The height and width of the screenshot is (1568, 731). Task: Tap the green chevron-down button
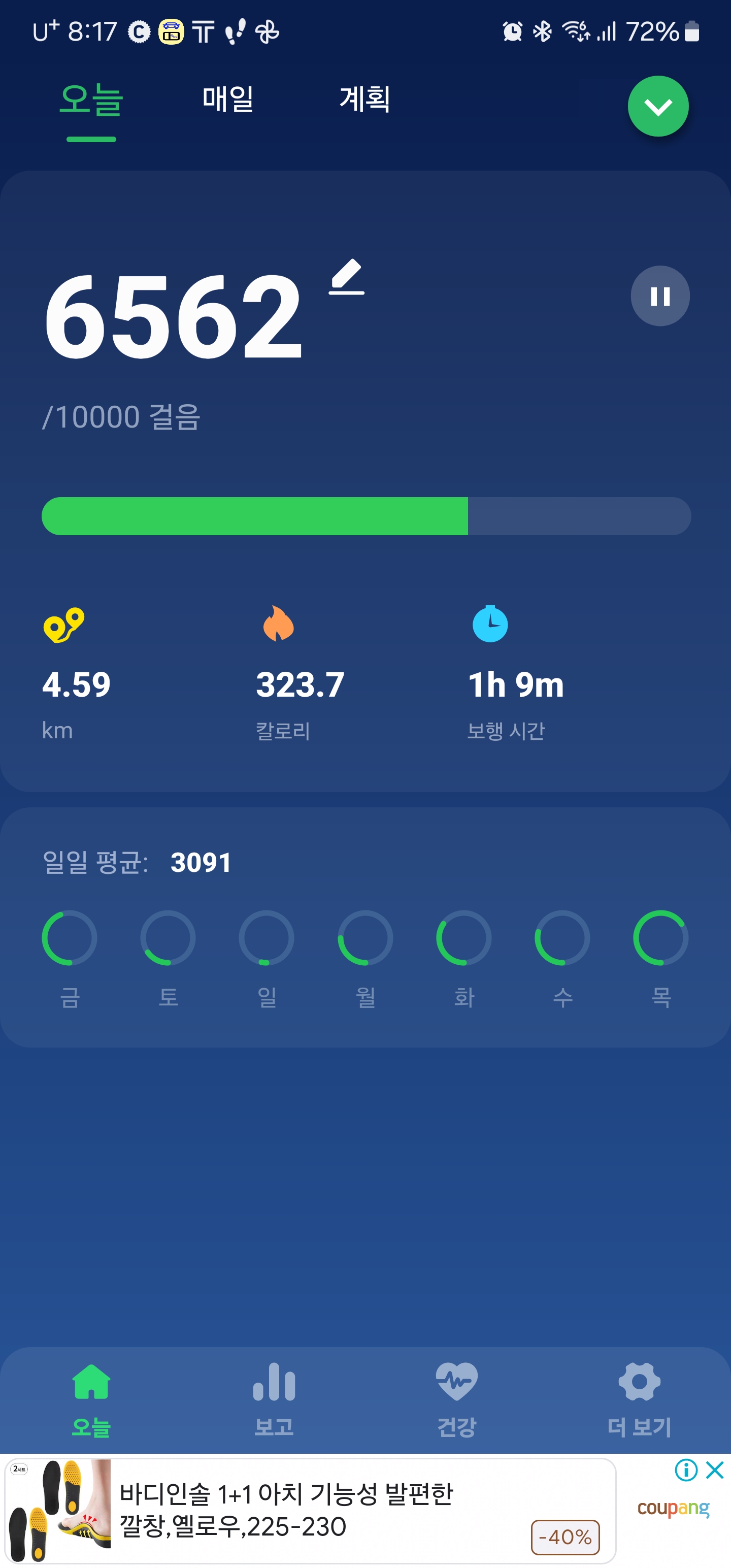(658, 107)
